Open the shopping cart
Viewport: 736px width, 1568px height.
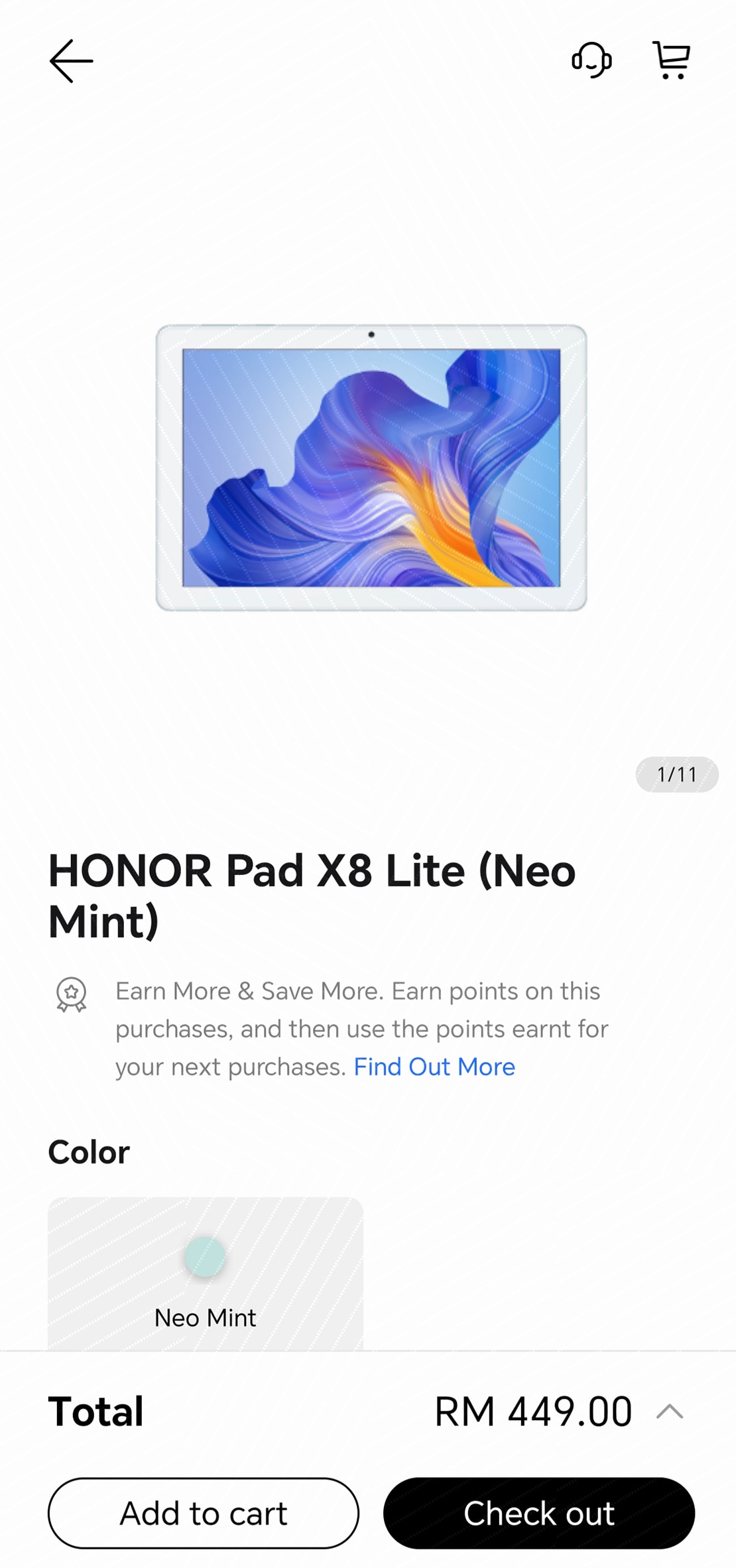tap(672, 60)
